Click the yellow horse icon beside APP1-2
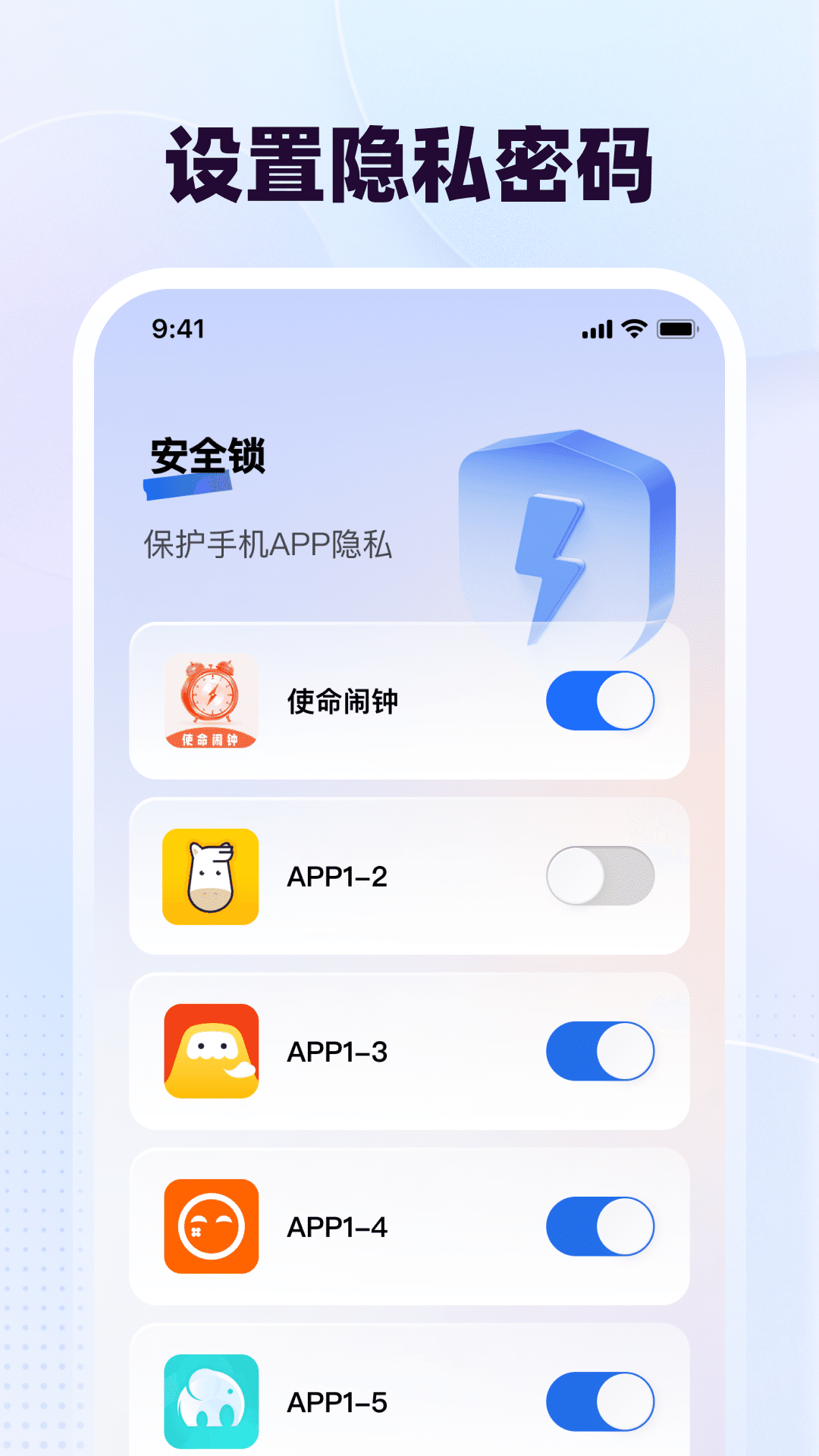Viewport: 819px width, 1456px height. [210, 876]
